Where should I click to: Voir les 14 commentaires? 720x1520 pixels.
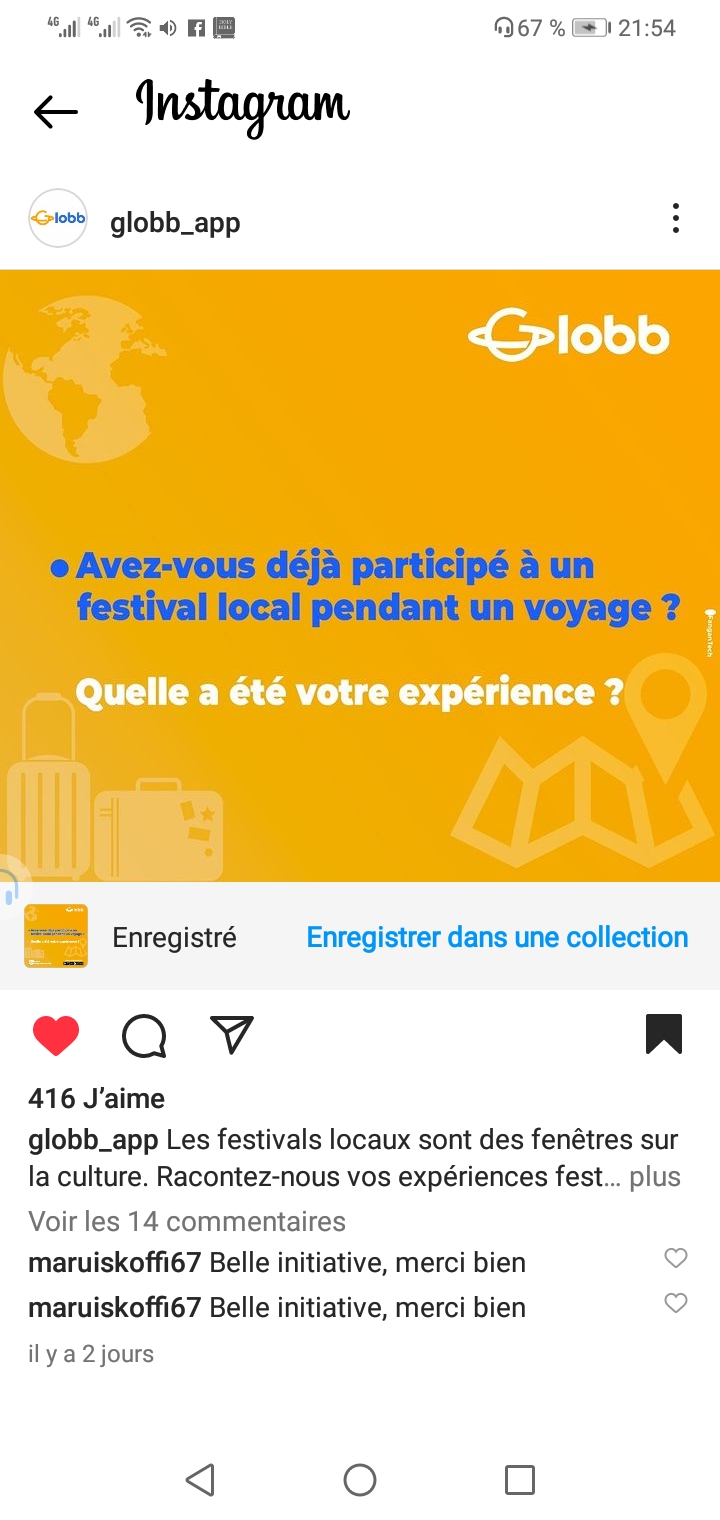tap(187, 1221)
